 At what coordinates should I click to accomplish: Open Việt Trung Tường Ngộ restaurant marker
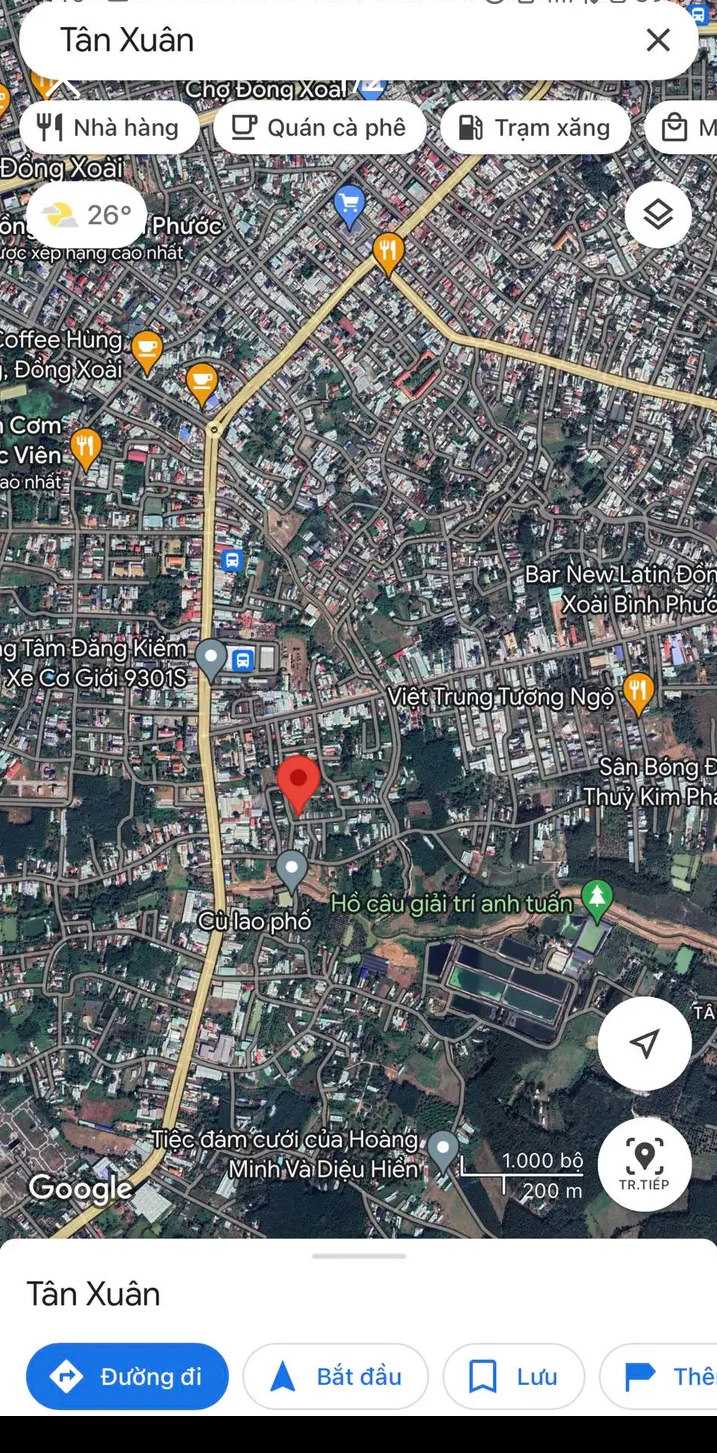[638, 691]
